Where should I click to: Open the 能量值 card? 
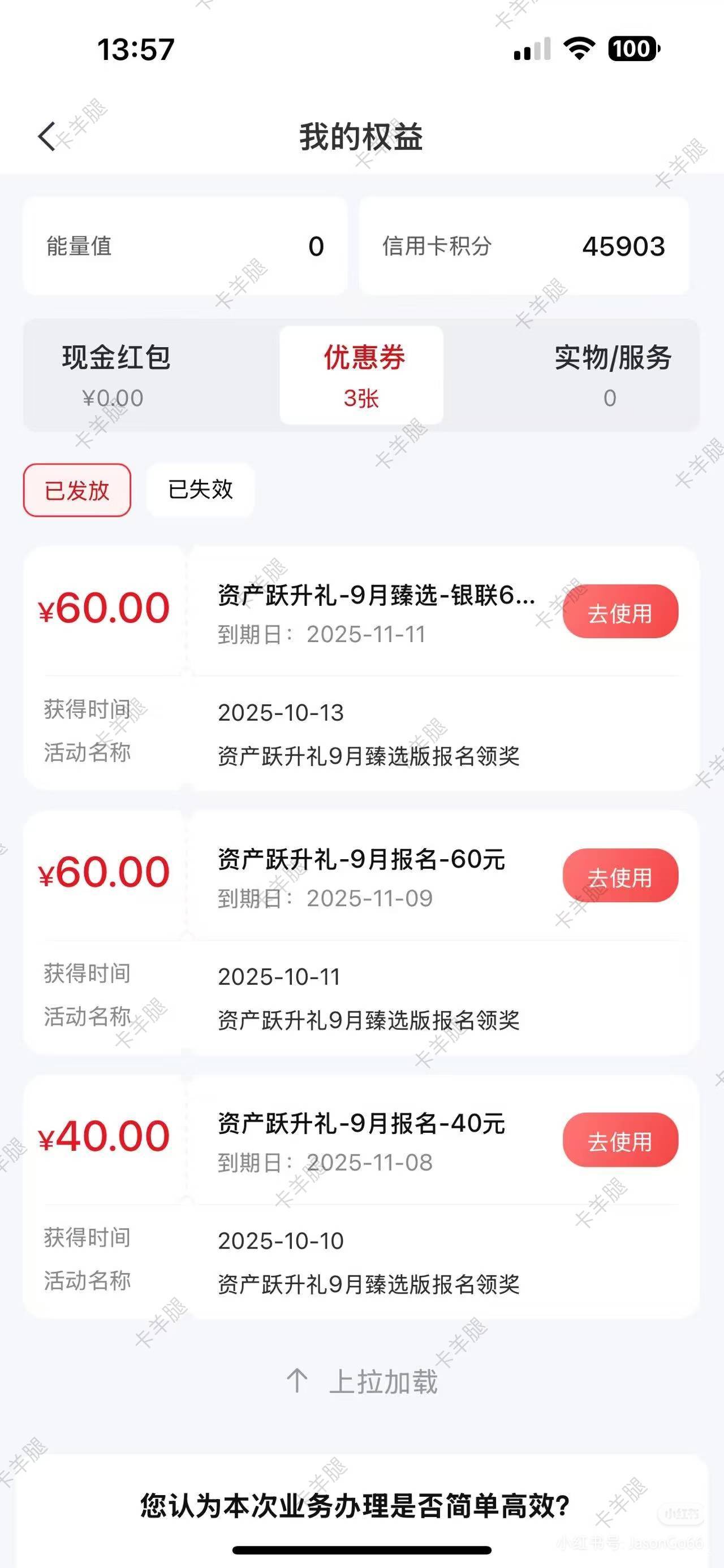[x=185, y=246]
